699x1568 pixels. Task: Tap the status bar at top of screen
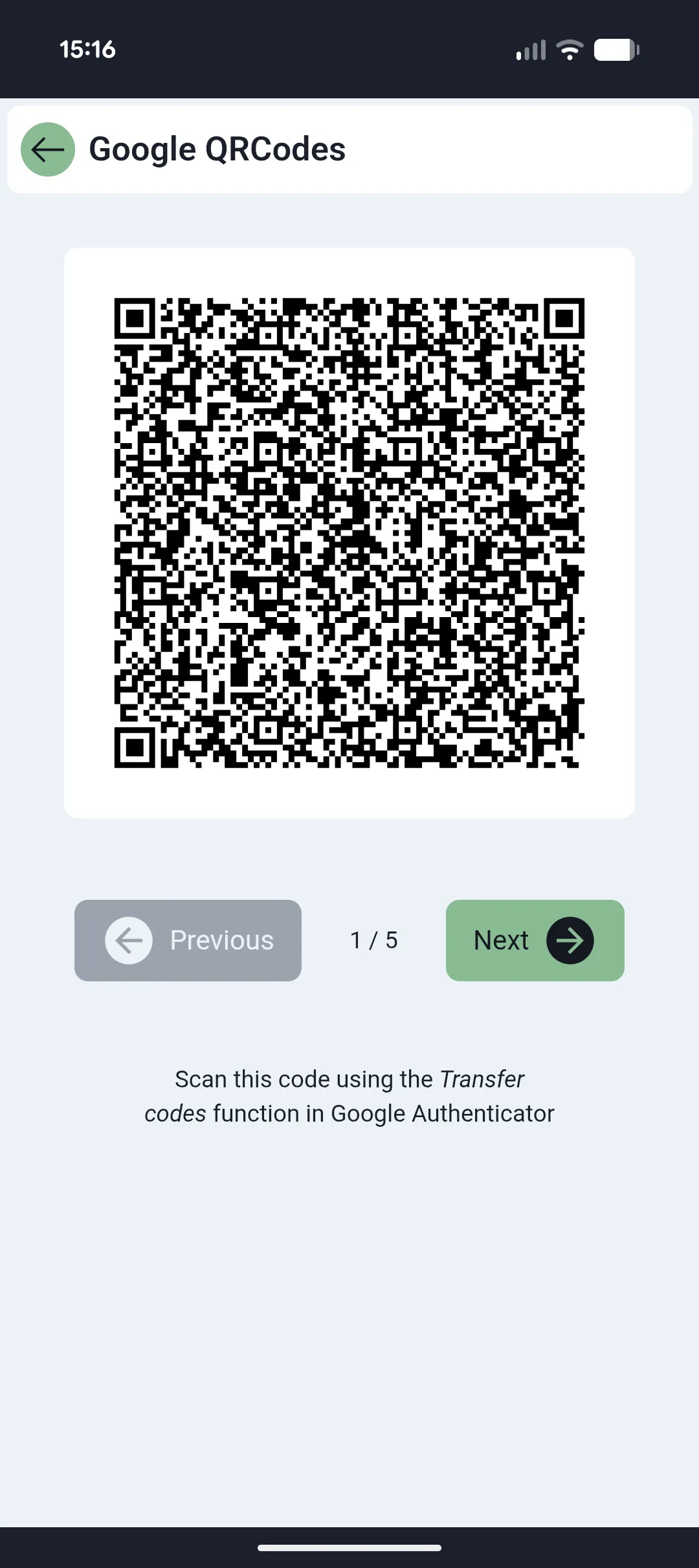tap(349, 49)
